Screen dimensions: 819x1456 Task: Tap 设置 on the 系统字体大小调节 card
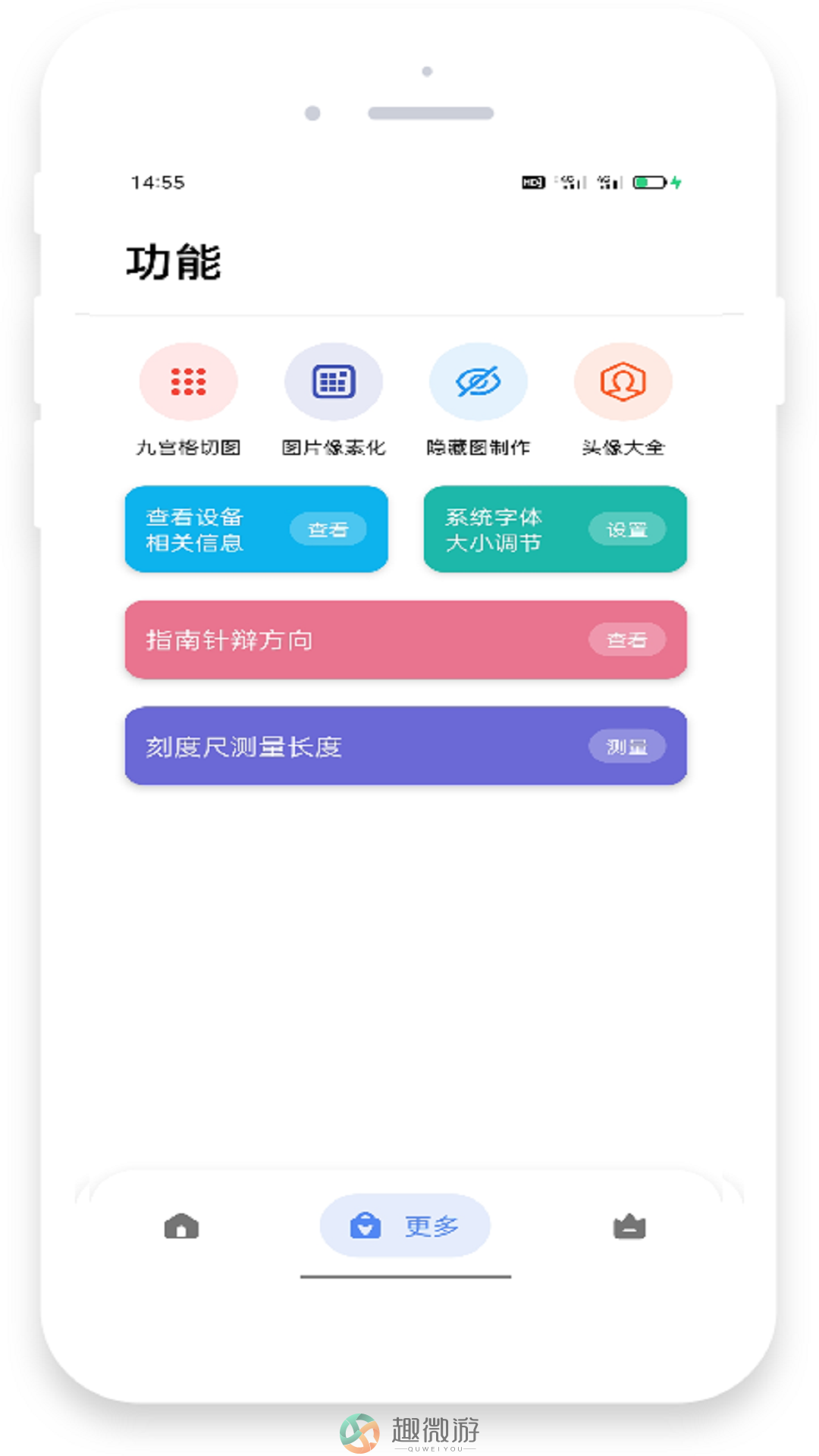coord(627,529)
